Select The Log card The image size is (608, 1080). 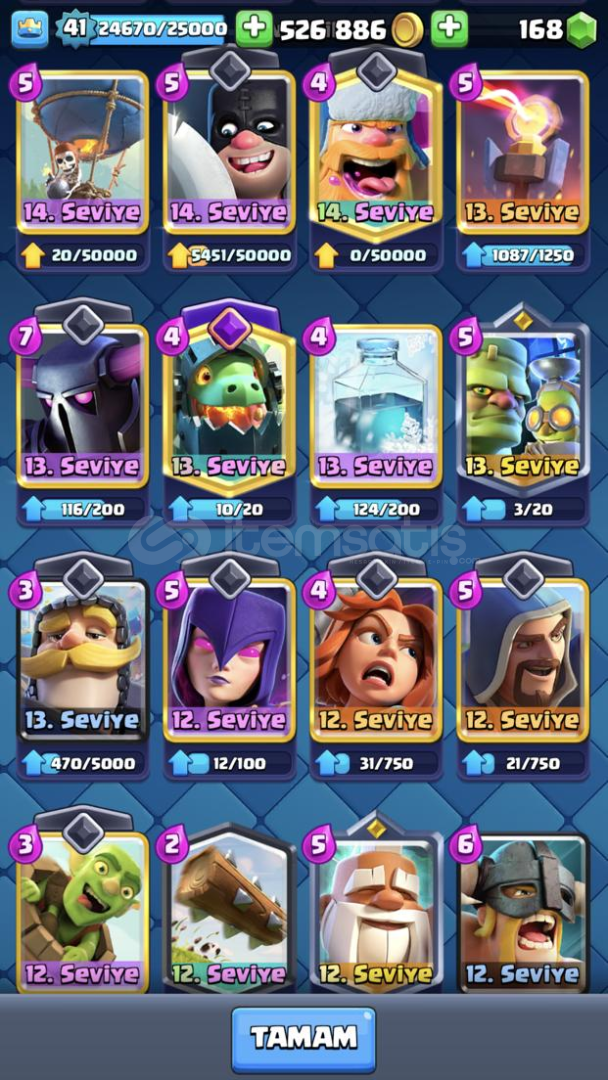coord(230,910)
